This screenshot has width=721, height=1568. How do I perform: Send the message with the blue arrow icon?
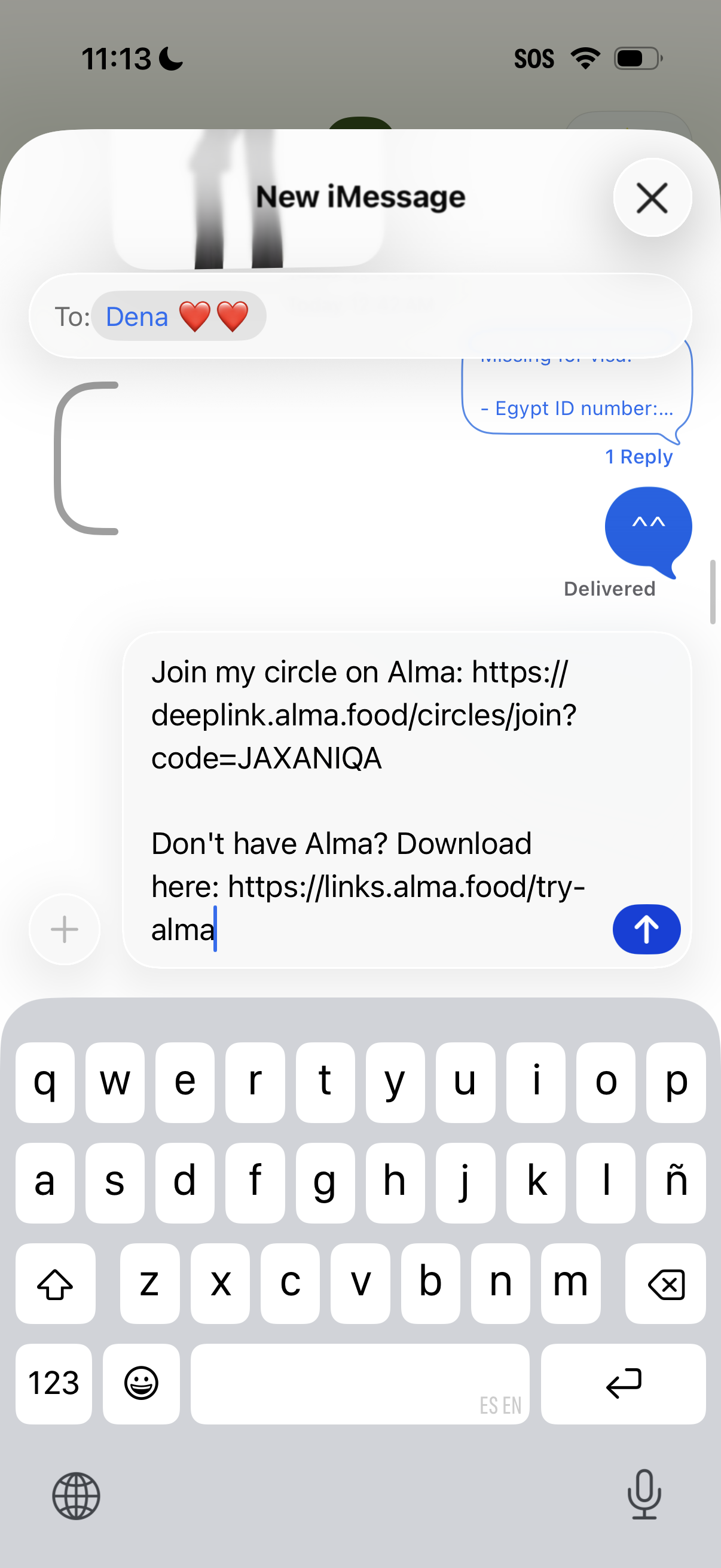(646, 929)
